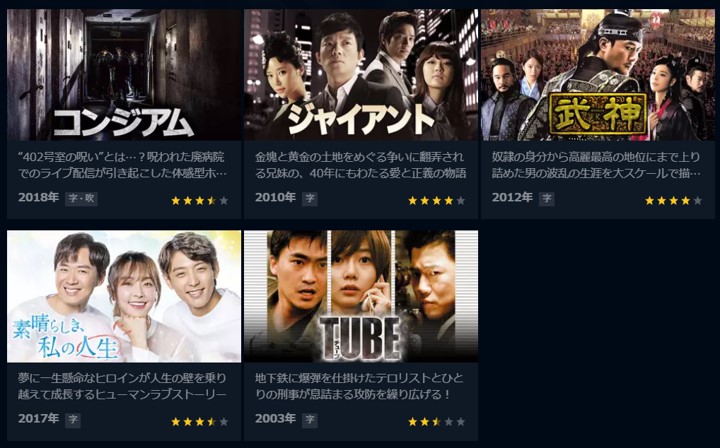Open 素晴らしき、私の人生 title card
The width and height of the screenshot is (720, 448).
124,297
